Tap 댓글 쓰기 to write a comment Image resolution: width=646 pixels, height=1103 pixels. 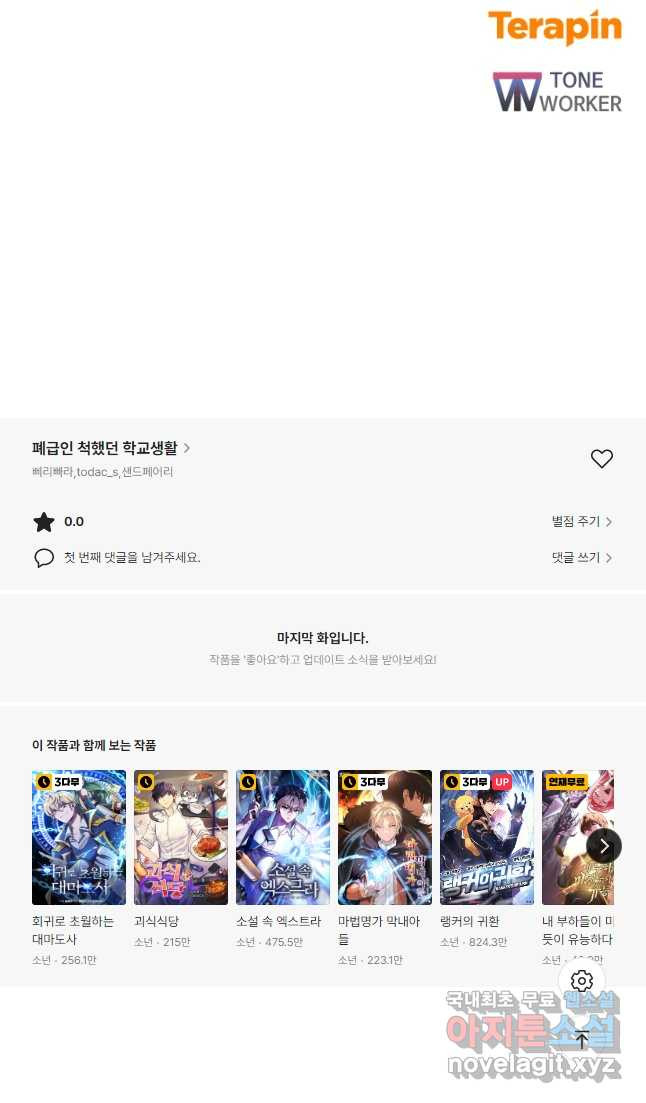[x=581, y=557]
